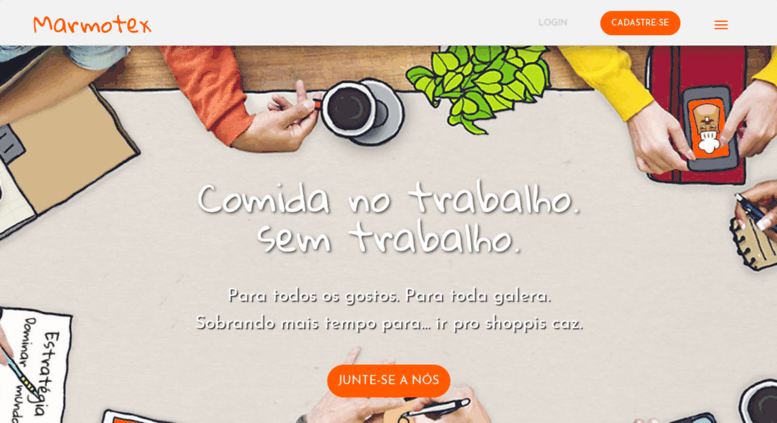Open the hamburger menu

pyautogui.click(x=720, y=24)
